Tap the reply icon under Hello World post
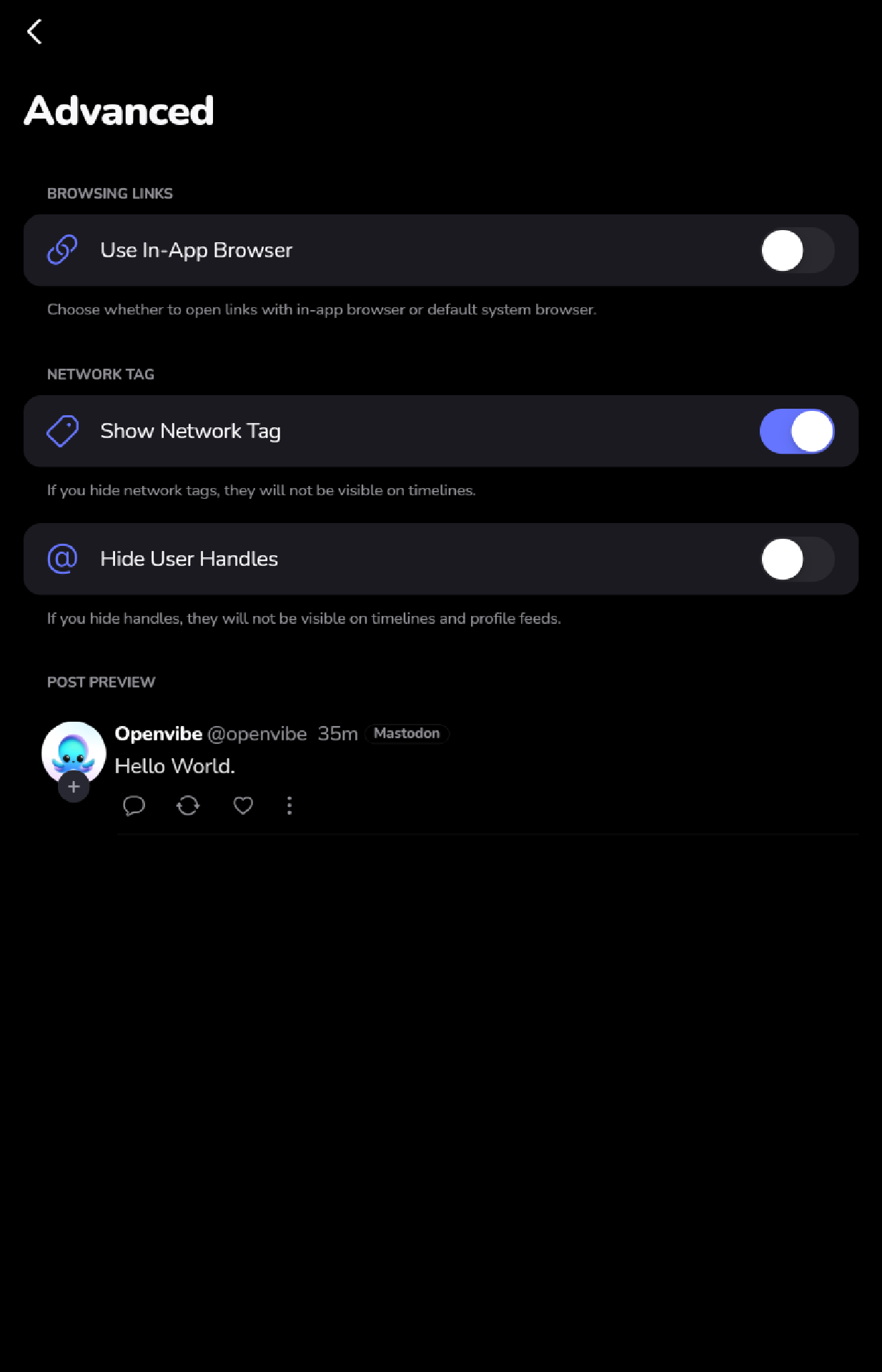882x1372 pixels. click(134, 806)
